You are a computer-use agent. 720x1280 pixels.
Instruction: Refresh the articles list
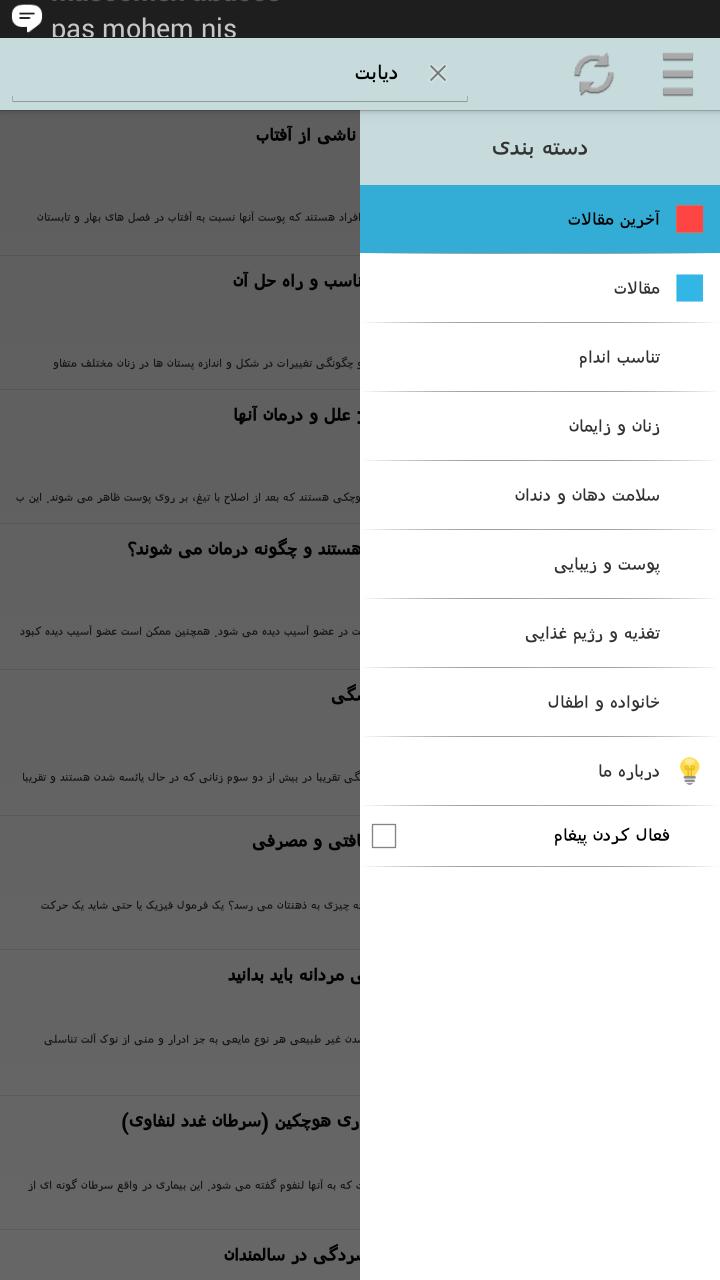pos(593,75)
